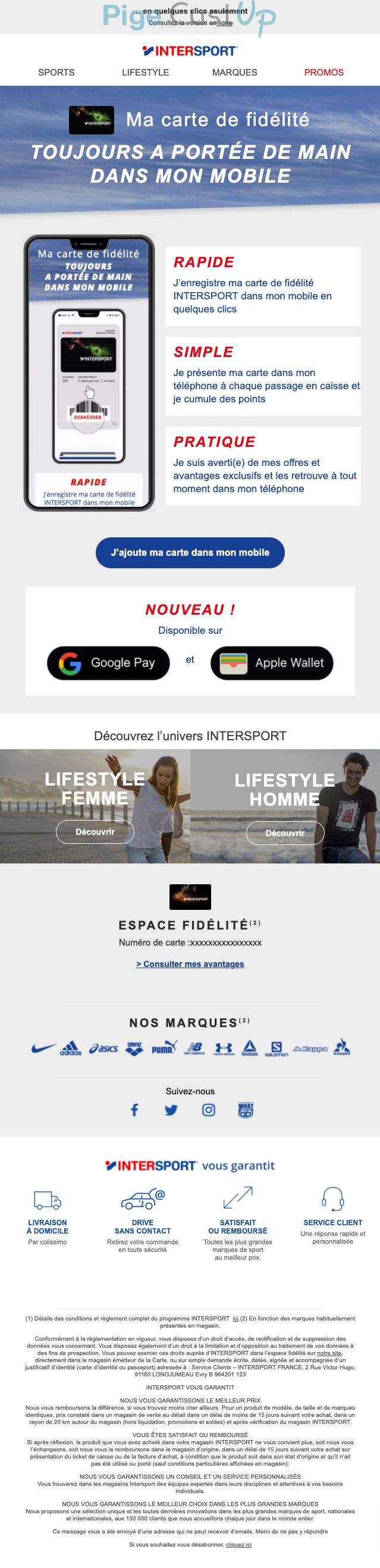Unsubscribe via 'cliquez ici' link
This screenshot has height=1568, width=380.
coord(238,1544)
